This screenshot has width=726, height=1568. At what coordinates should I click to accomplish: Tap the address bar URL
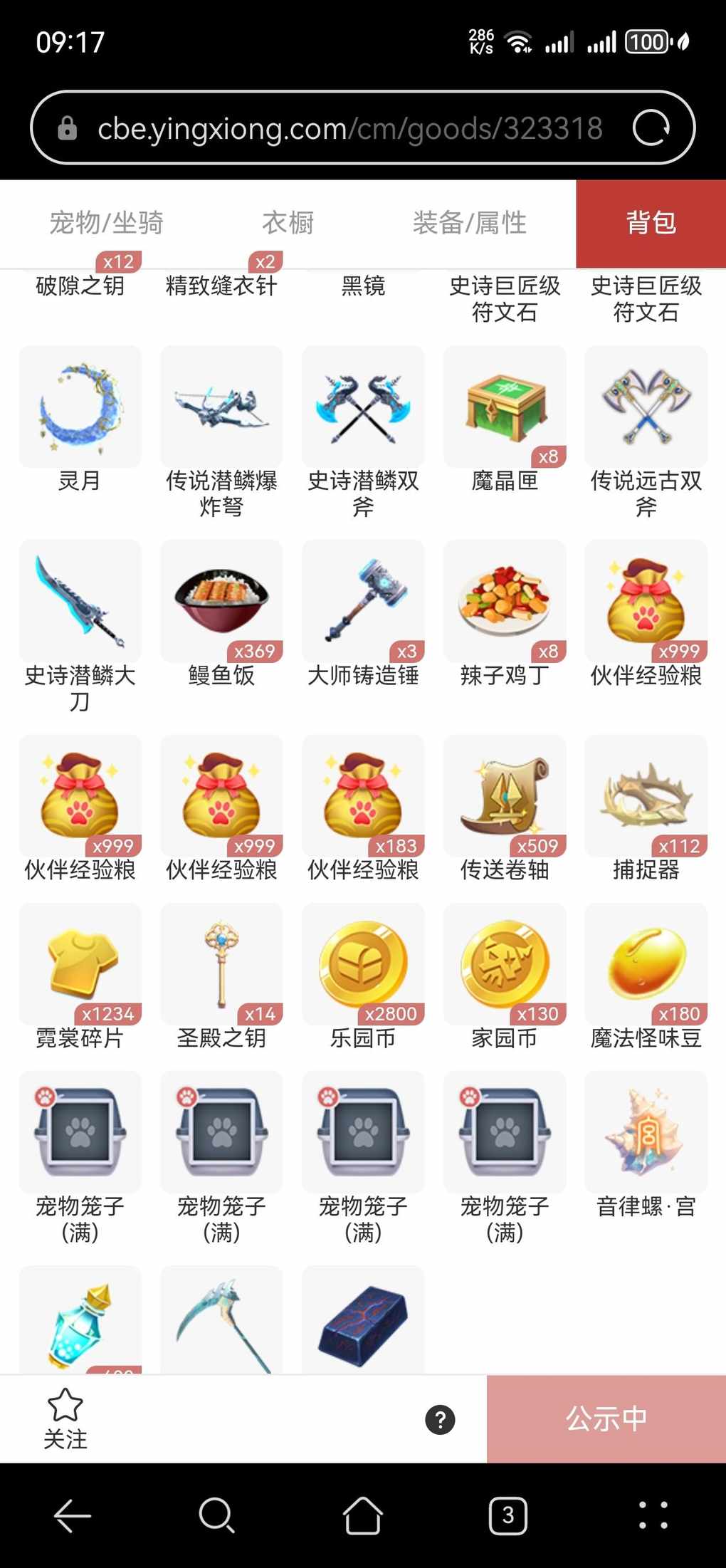pos(349,129)
